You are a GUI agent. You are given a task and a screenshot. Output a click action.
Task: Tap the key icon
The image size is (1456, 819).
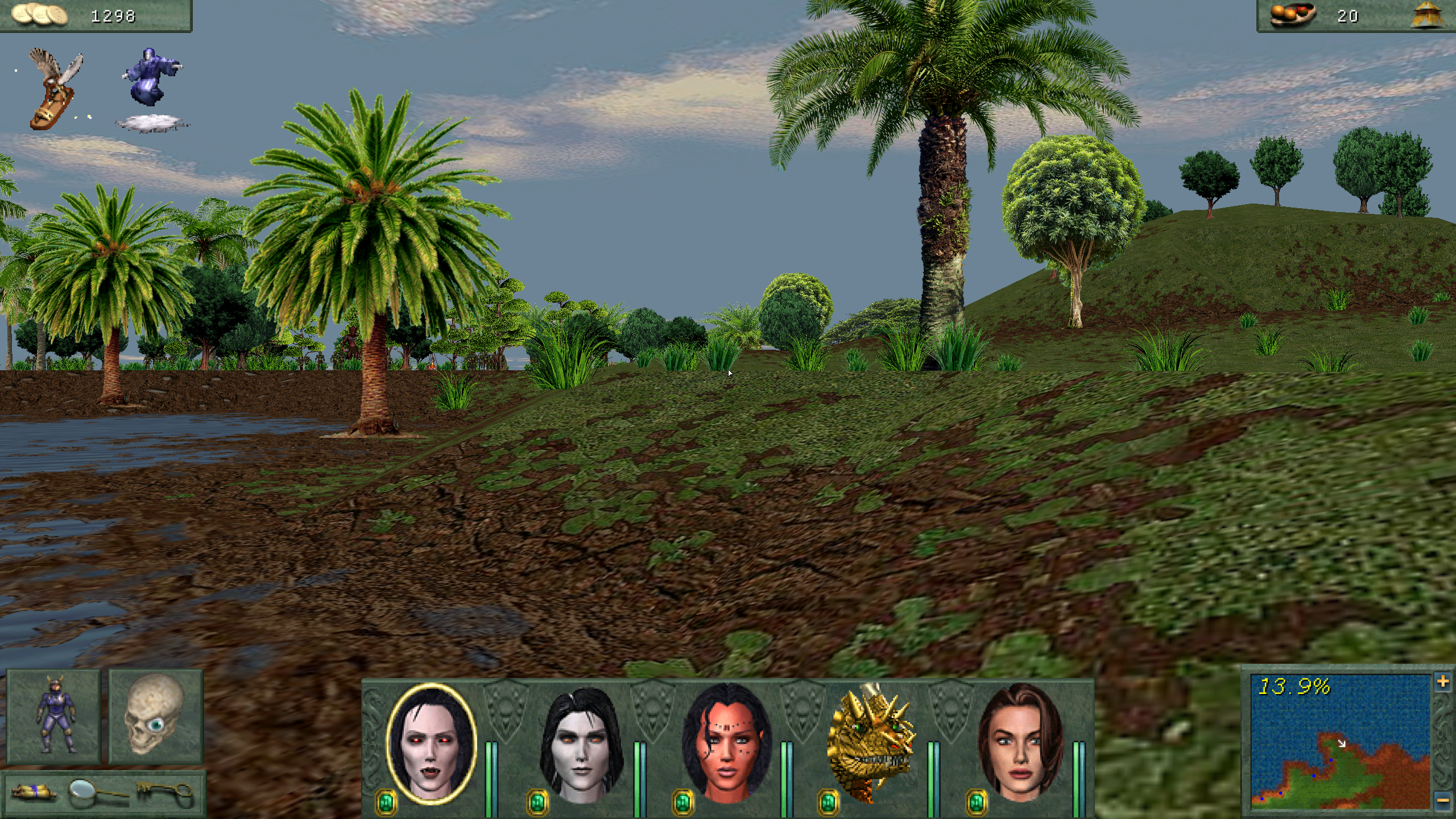[165, 793]
